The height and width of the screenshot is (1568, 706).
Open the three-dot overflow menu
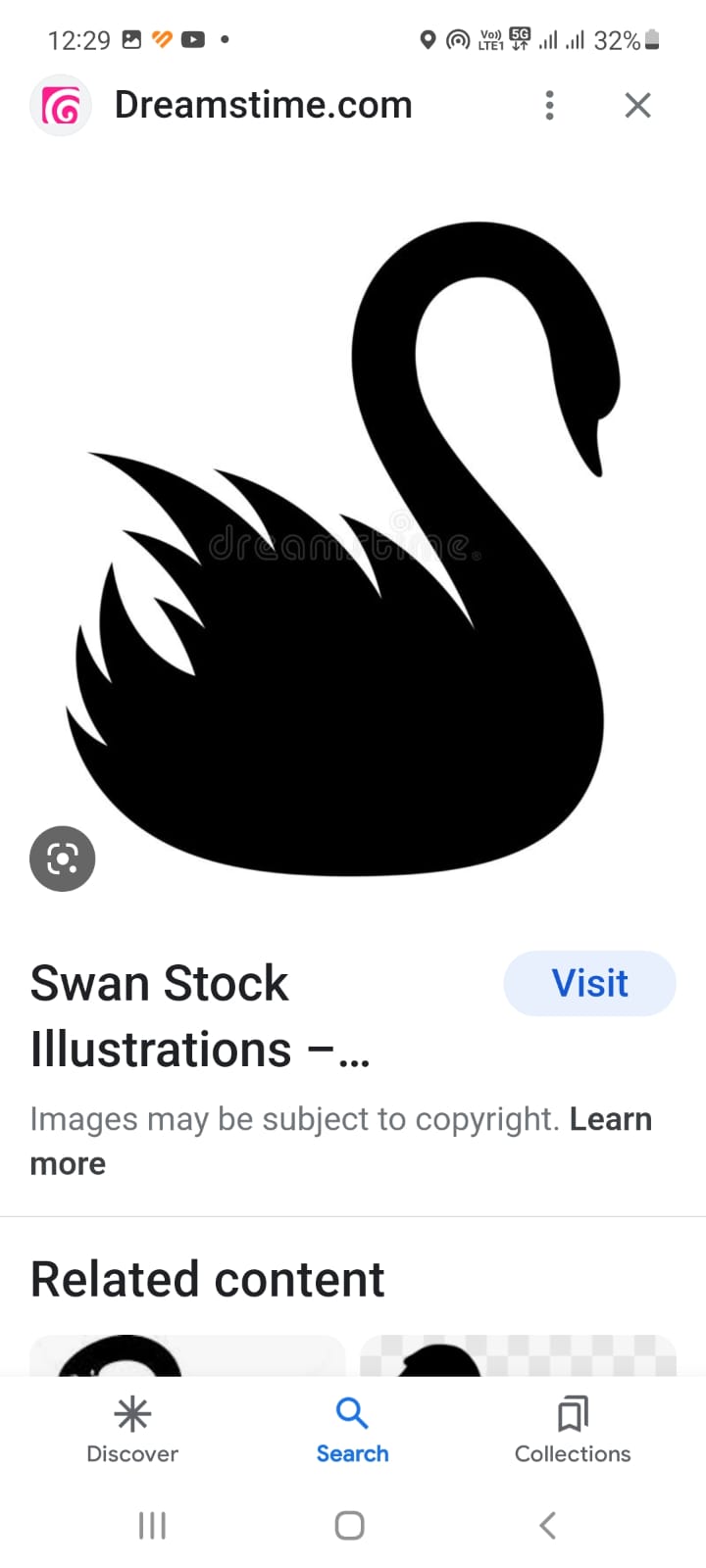[x=549, y=105]
